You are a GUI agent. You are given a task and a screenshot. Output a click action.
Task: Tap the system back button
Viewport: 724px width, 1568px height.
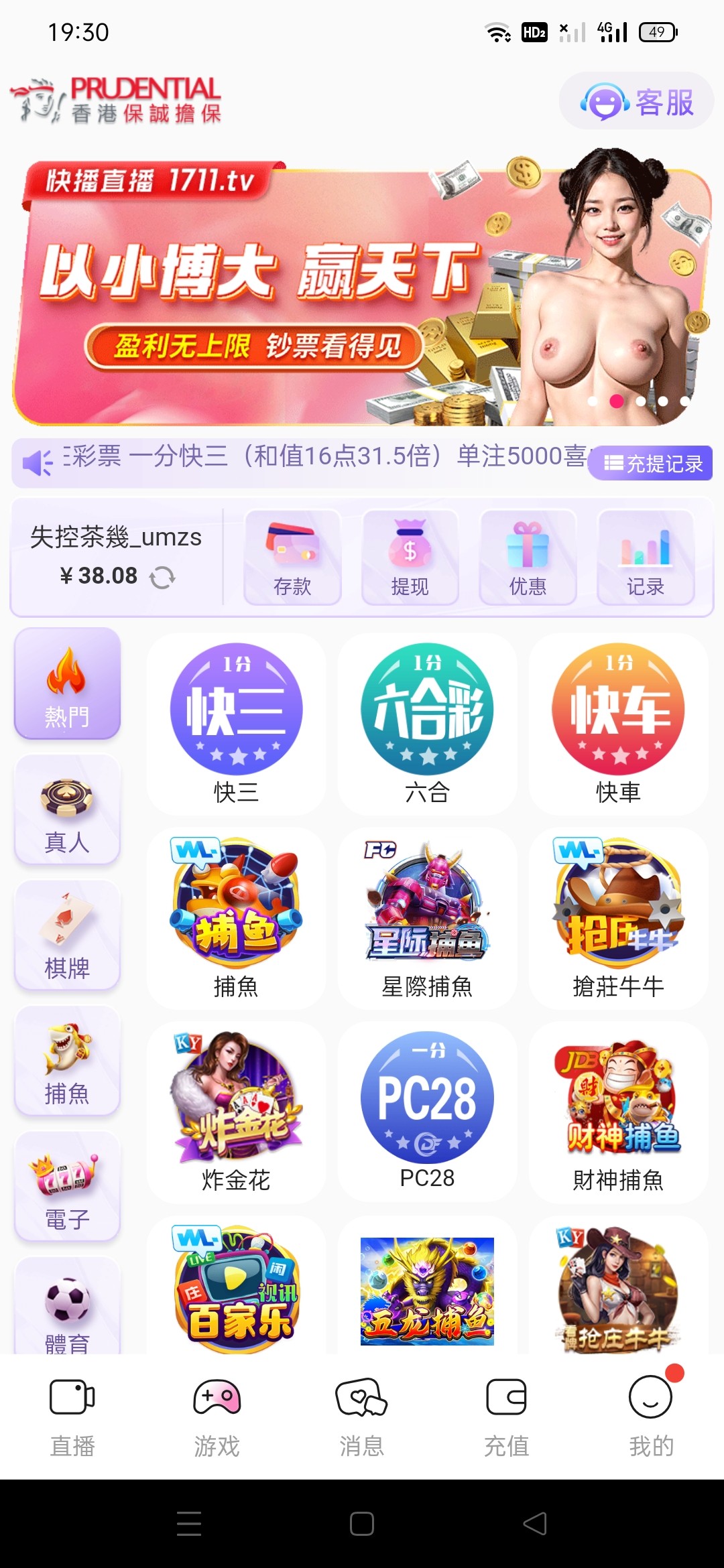tap(535, 1524)
